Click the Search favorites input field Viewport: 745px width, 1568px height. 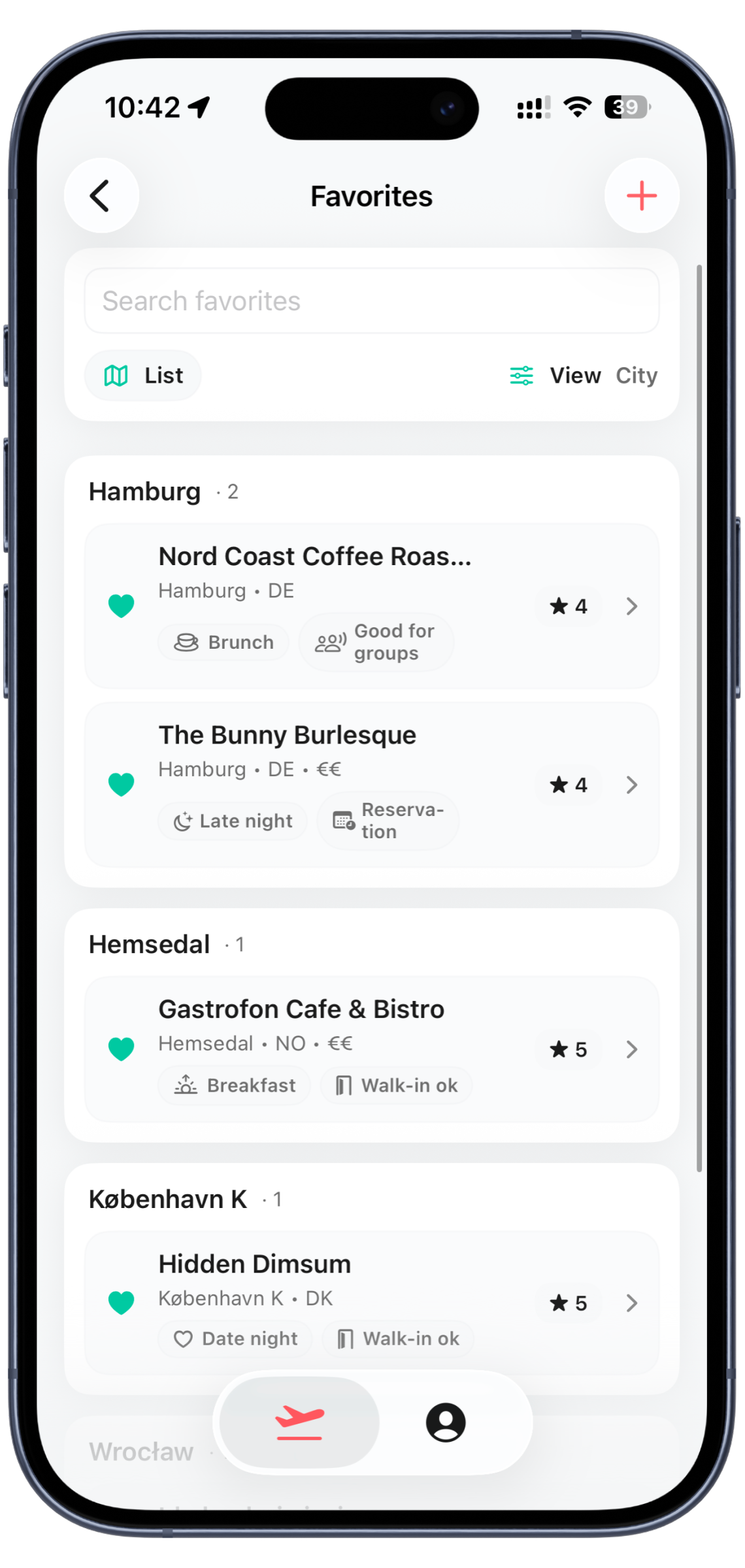pos(372,301)
